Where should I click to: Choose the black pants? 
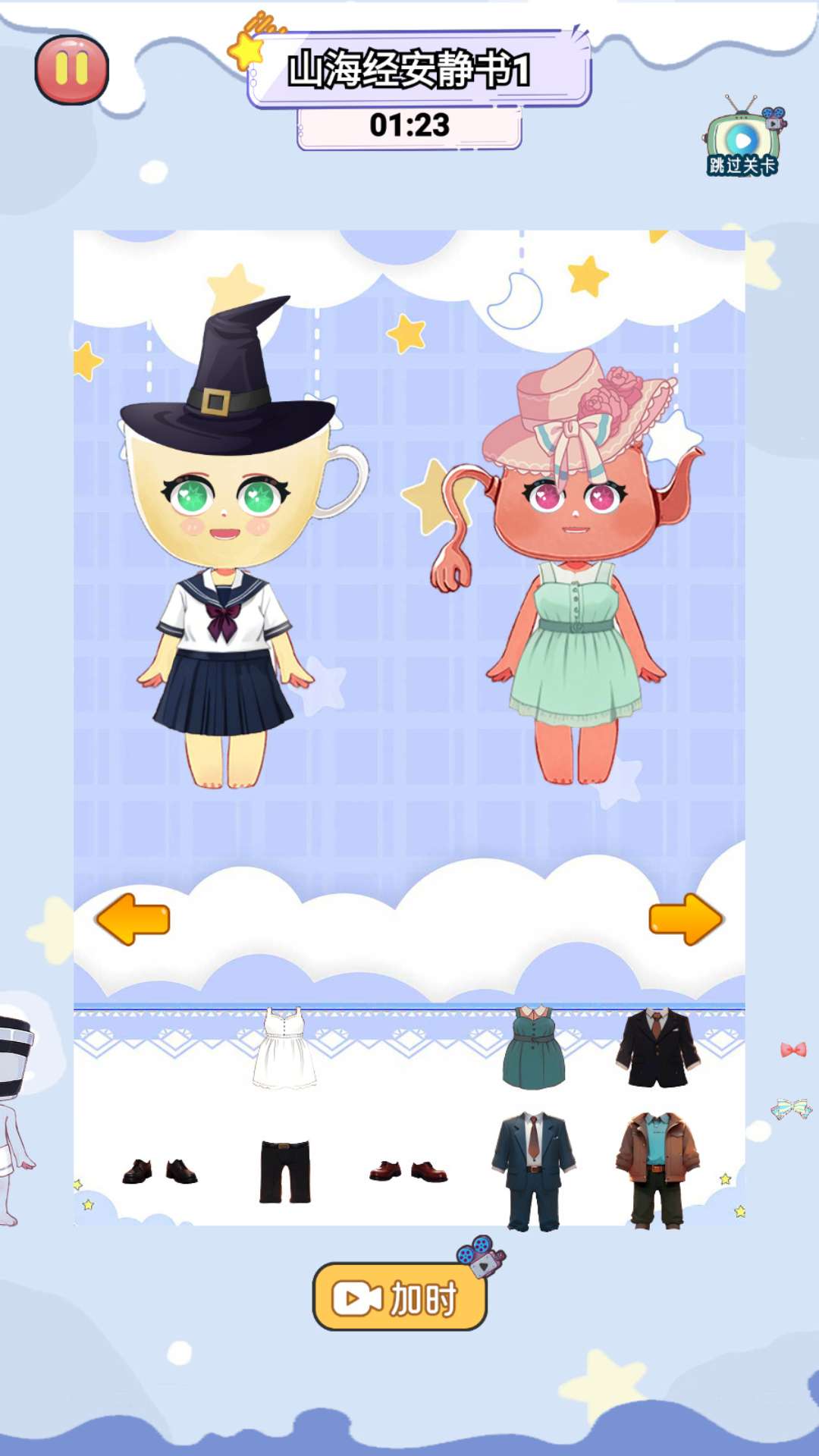pos(284,1172)
